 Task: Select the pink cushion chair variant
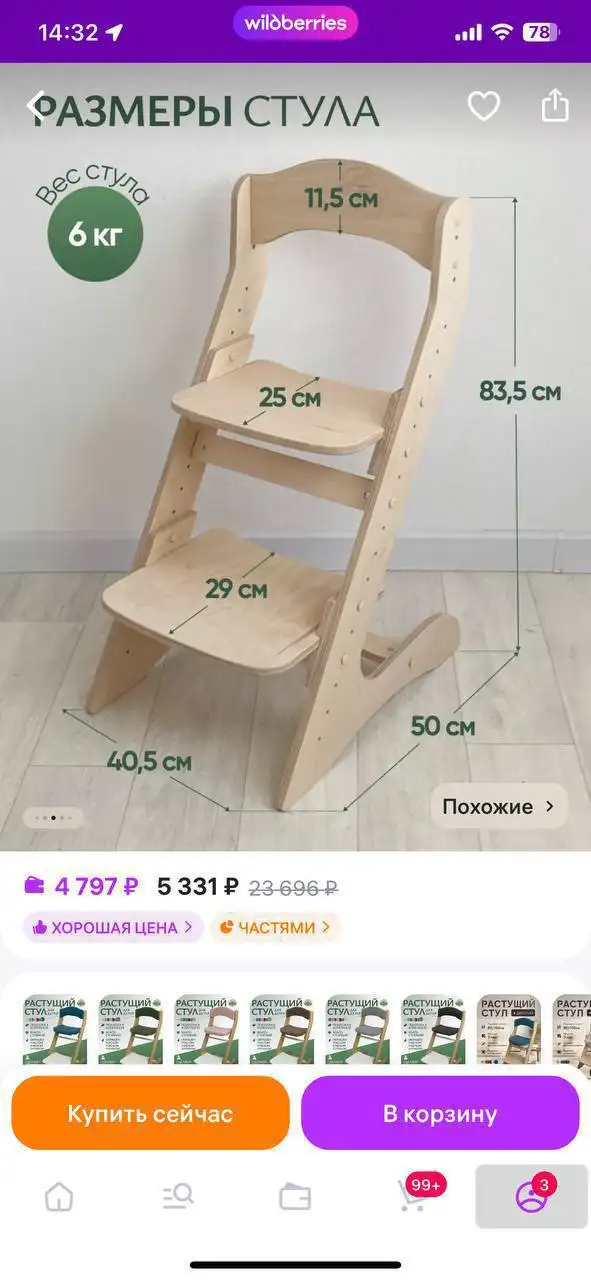(x=207, y=1029)
